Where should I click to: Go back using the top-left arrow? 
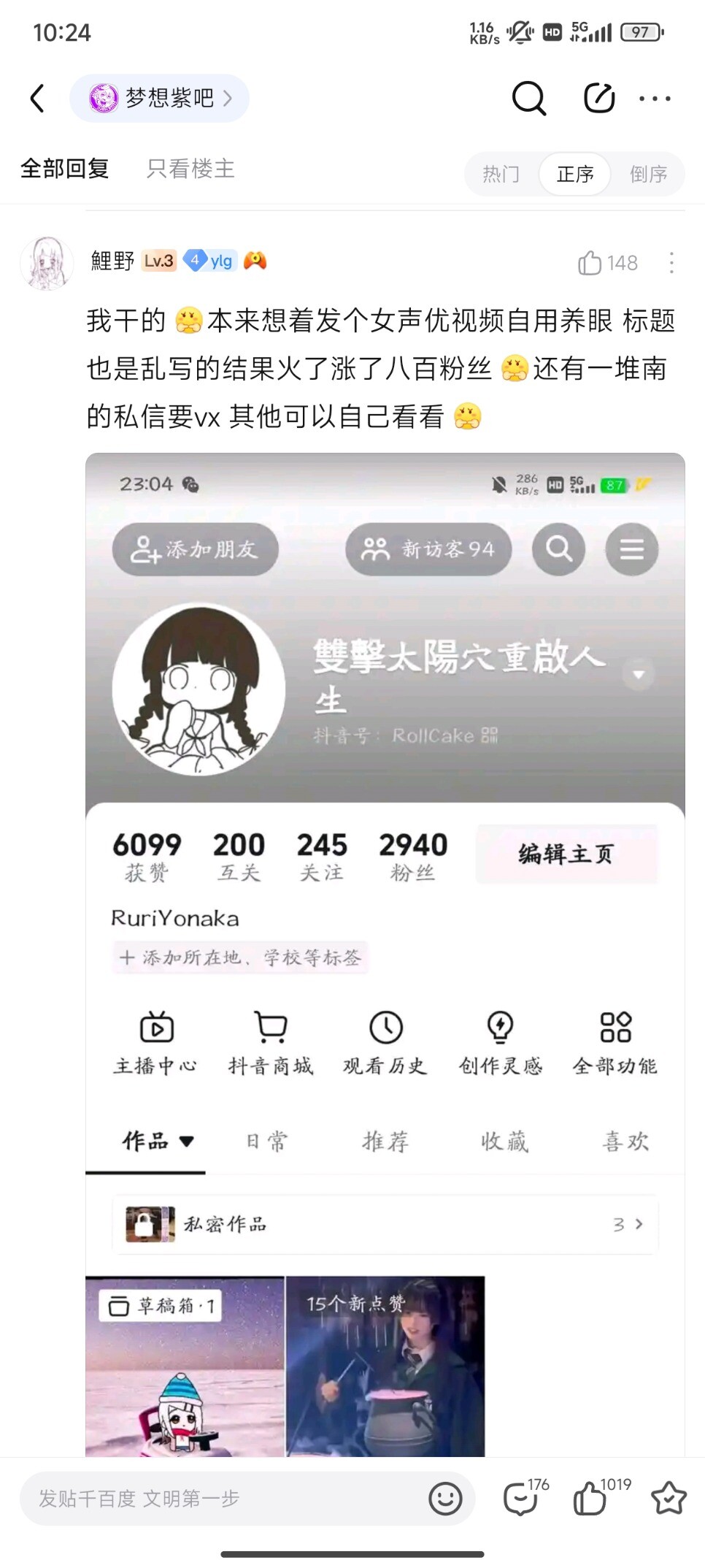(x=38, y=98)
